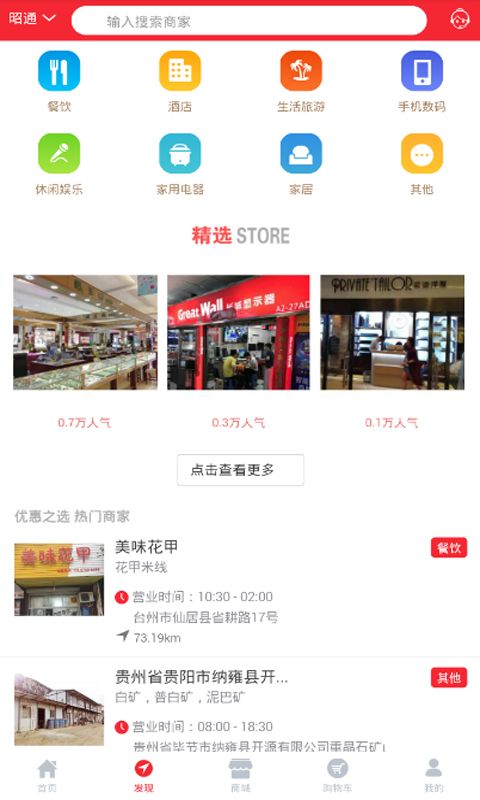Select the 酒店 category
Image resolution: width=480 pixels, height=800 pixels.
180,81
